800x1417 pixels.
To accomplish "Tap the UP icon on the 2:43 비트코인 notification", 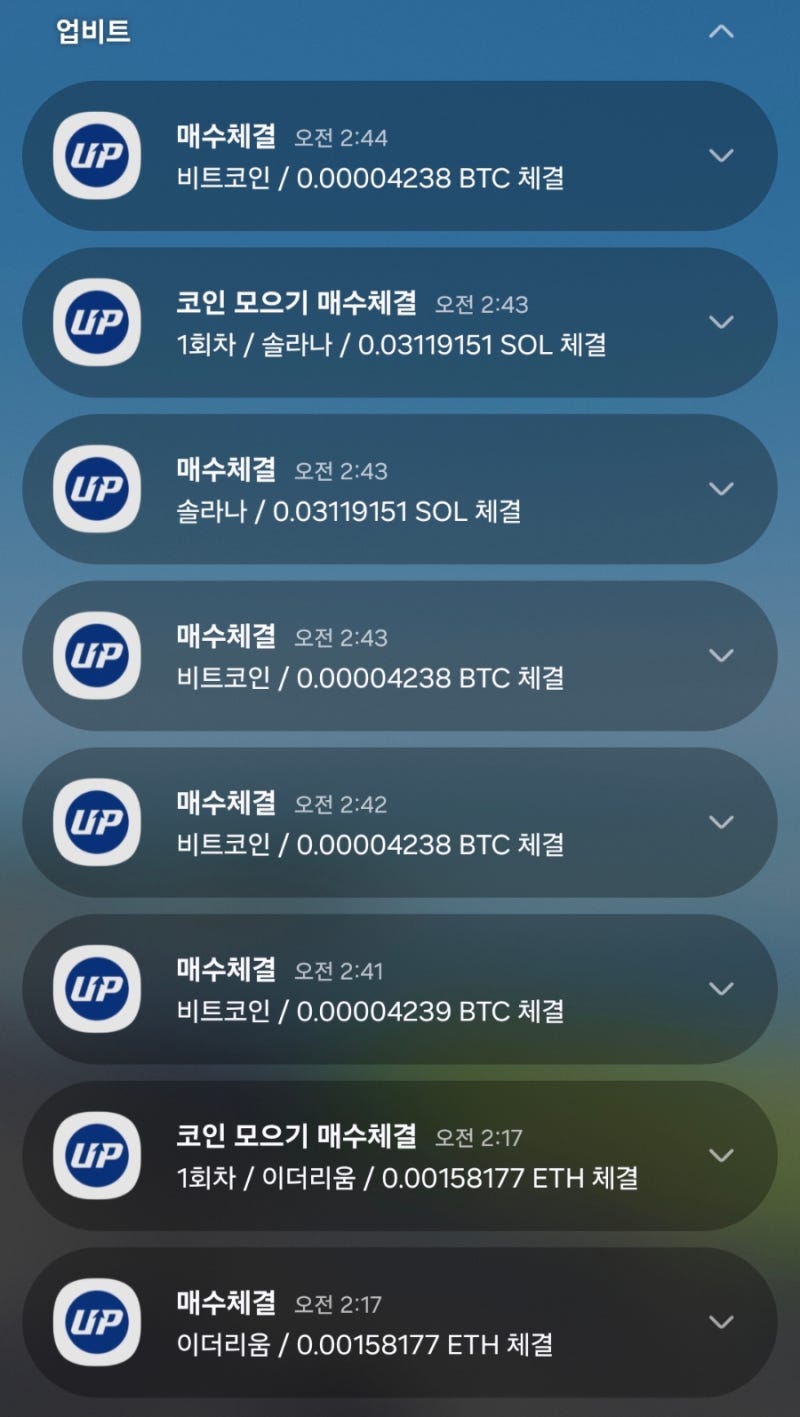I will (95, 655).
